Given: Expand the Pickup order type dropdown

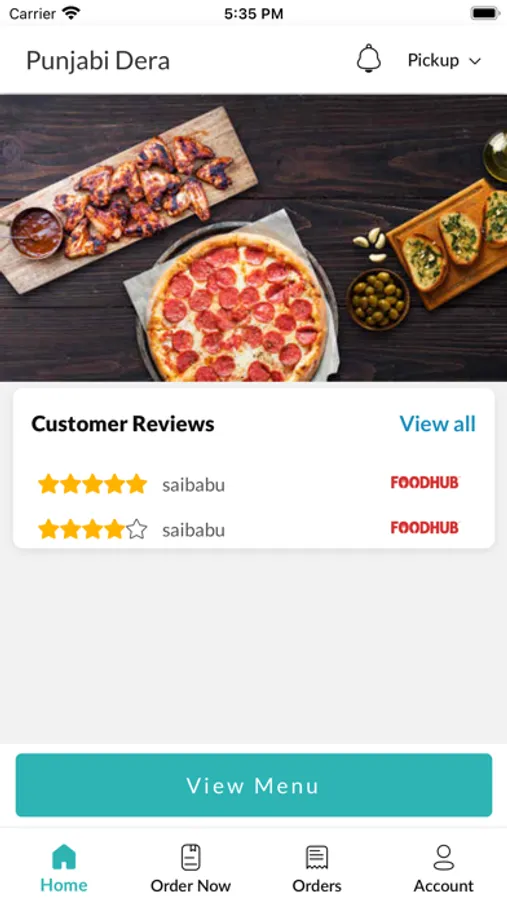Looking at the screenshot, I should [444, 60].
